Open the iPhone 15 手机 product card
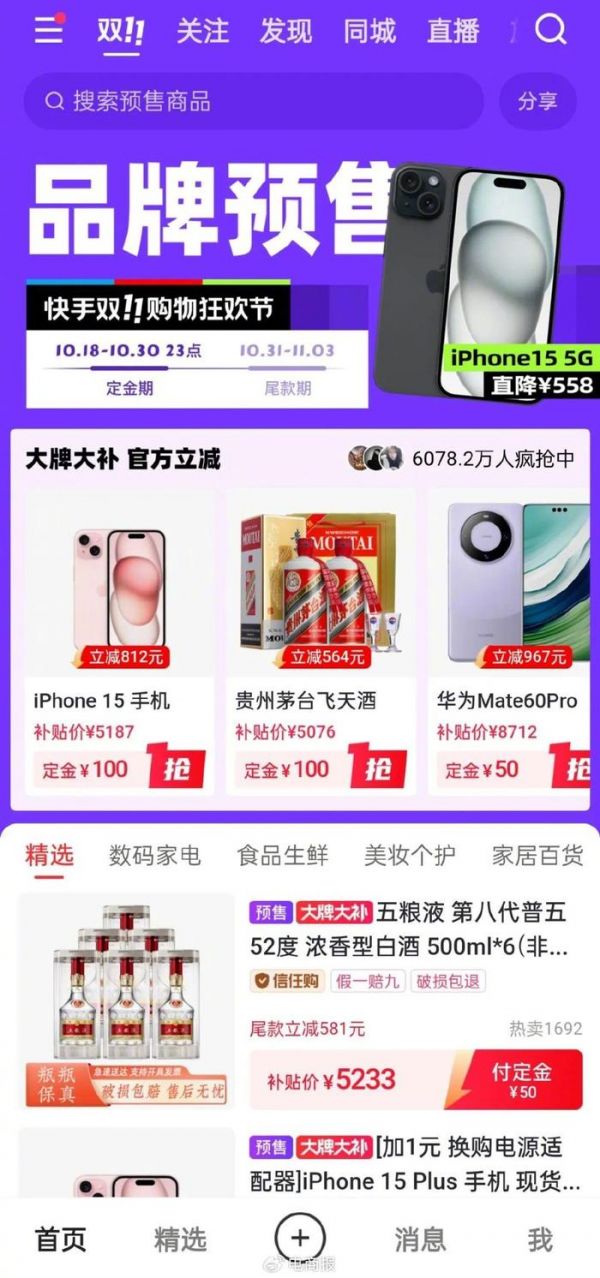Viewport: 600px width, 1278px height. (x=119, y=640)
